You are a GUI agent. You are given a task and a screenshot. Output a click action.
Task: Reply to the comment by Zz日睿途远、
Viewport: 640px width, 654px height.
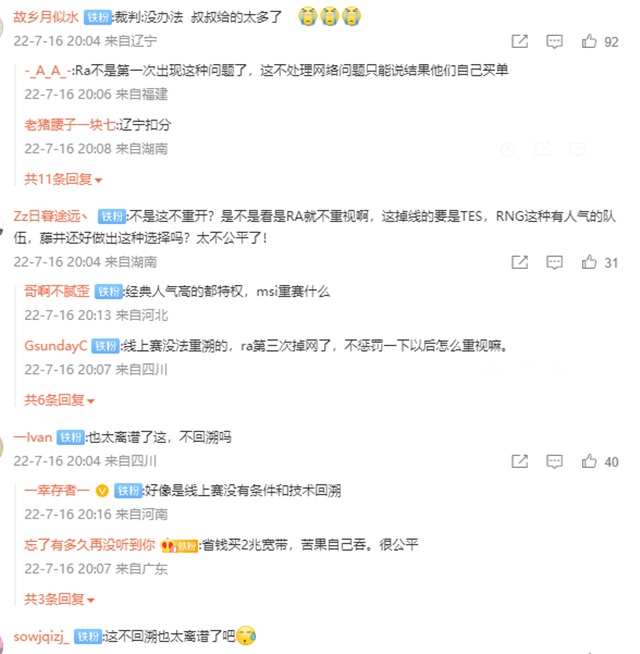point(551,262)
